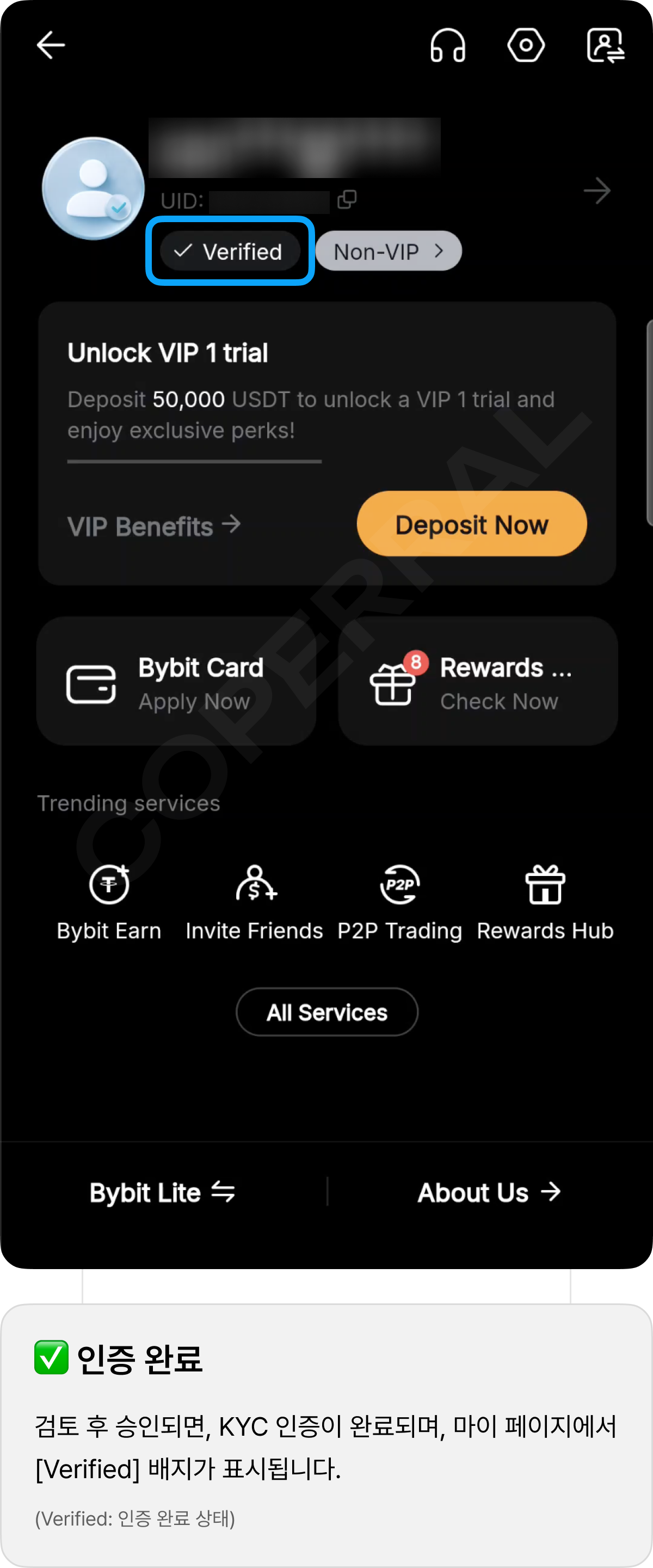Image resolution: width=653 pixels, height=1568 pixels.
Task: Copy the UID
Action: tap(347, 200)
